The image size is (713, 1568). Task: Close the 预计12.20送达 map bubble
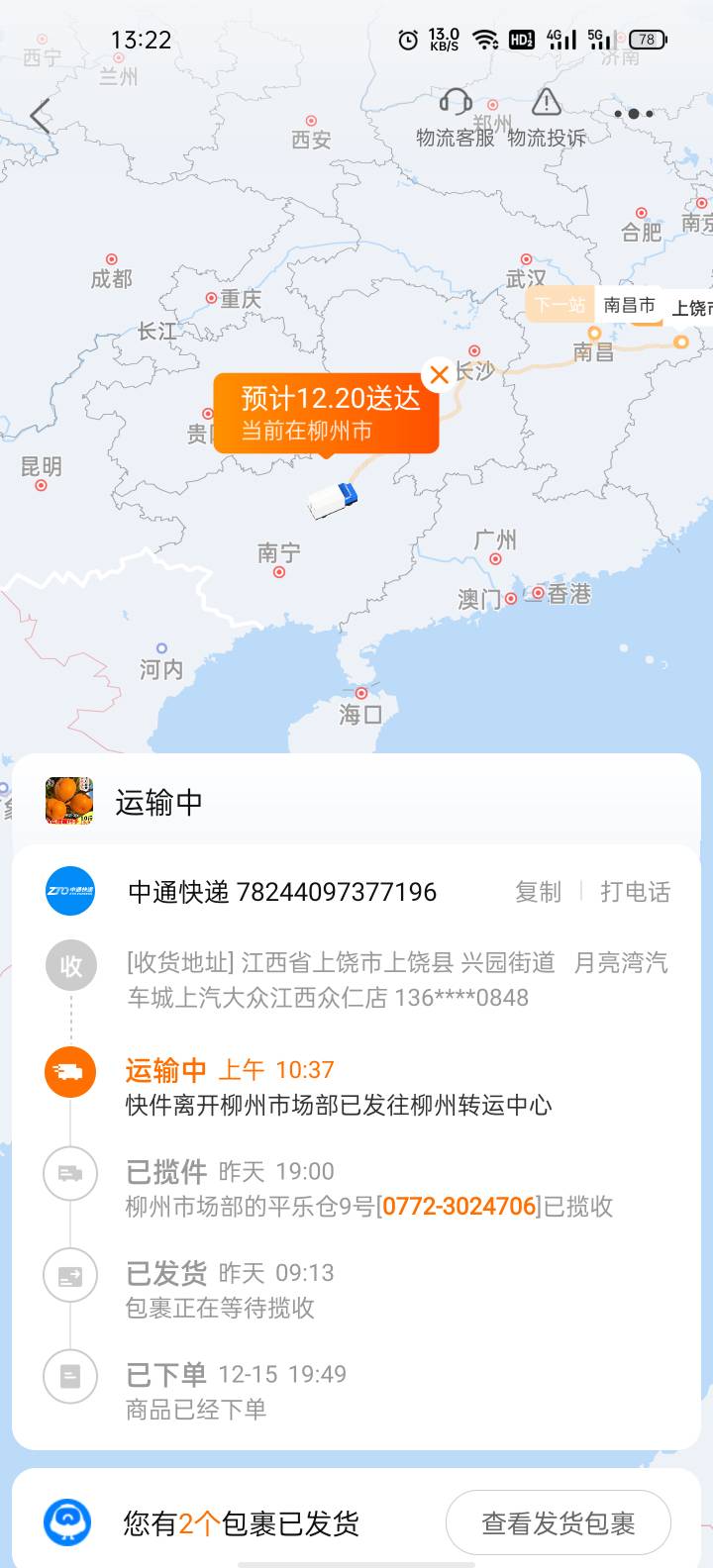(439, 374)
